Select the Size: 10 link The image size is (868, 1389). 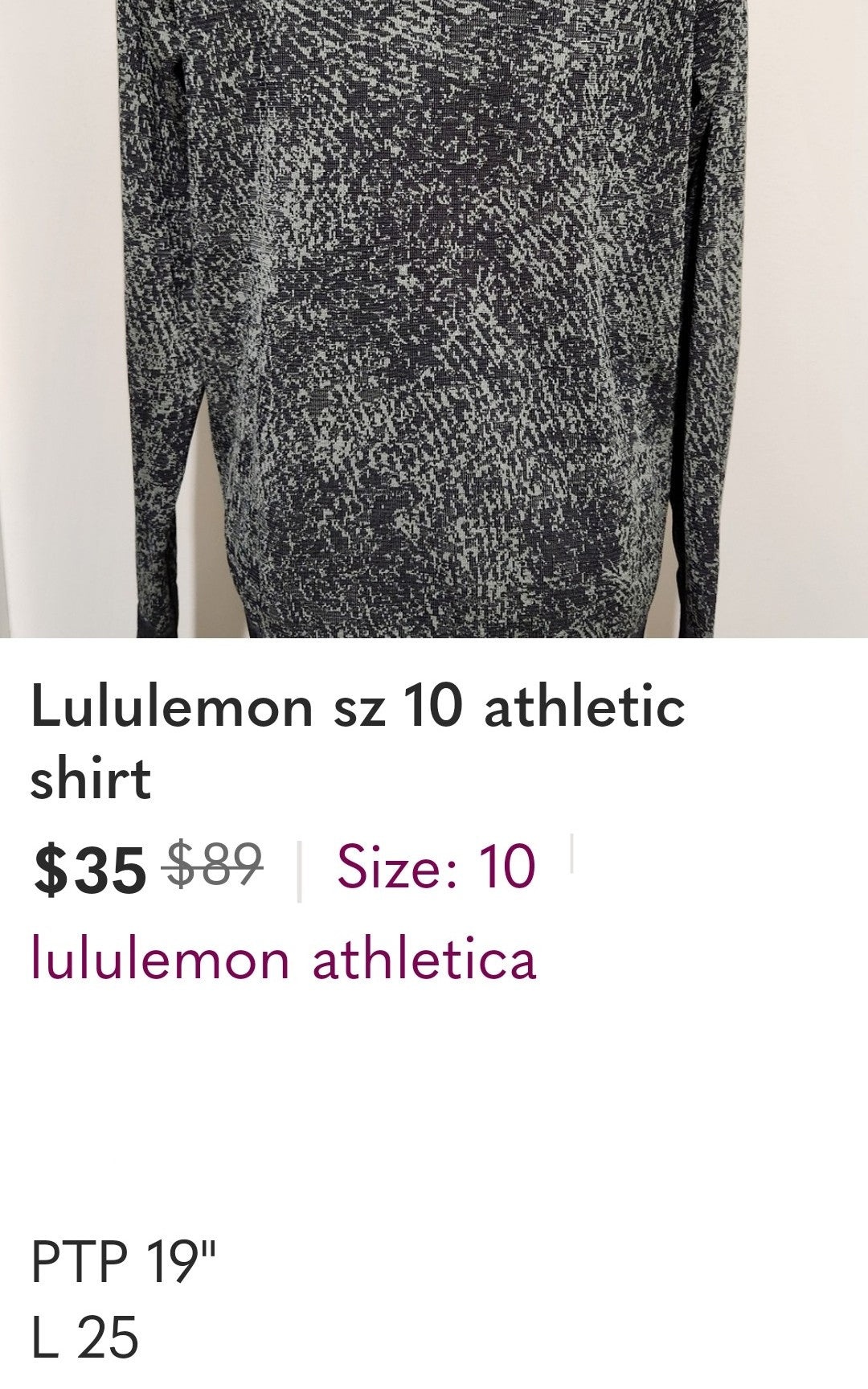point(436,867)
